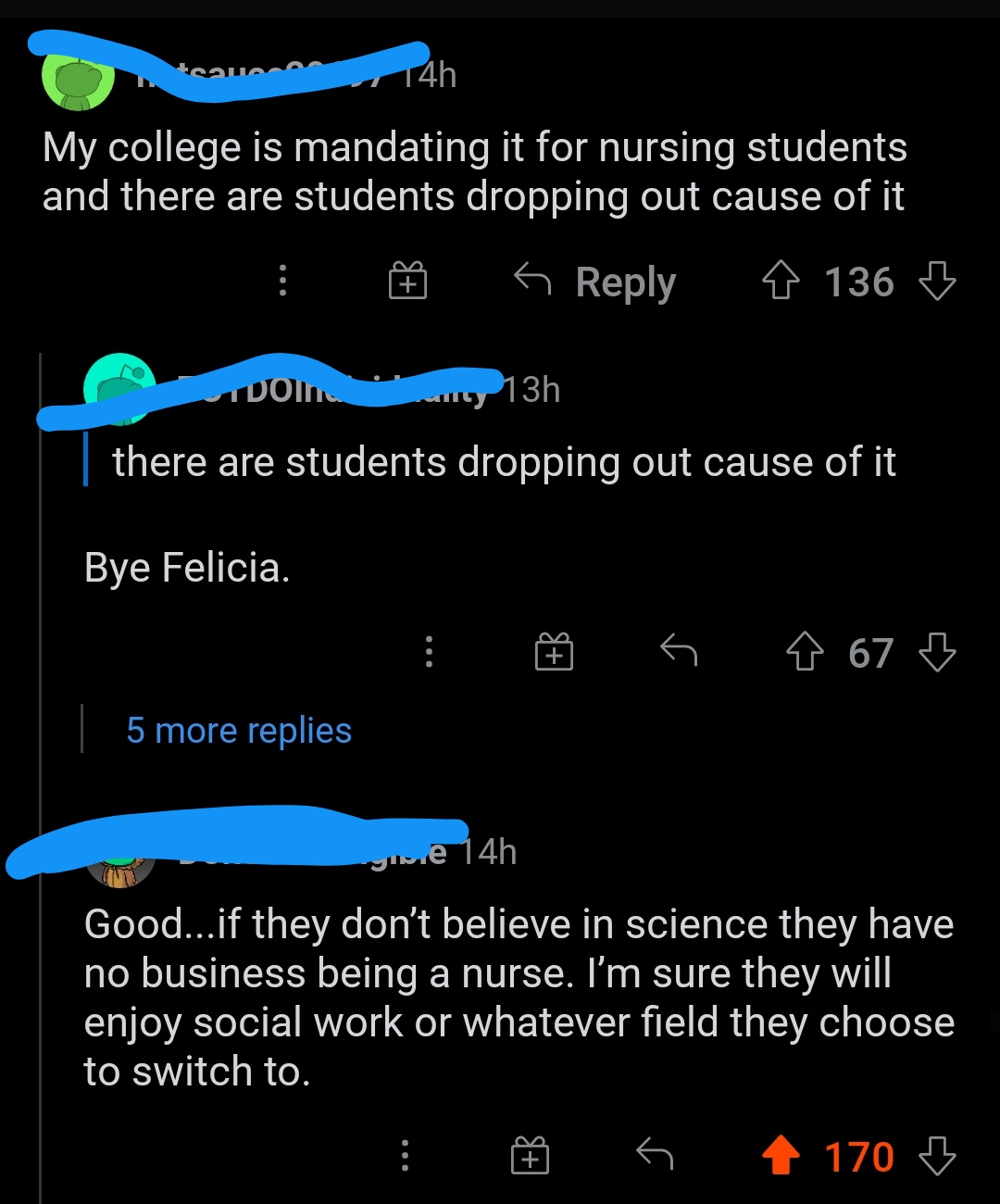Reply to the believe in science comment
Viewport: 1000px width, 1204px height.
[x=655, y=1155]
